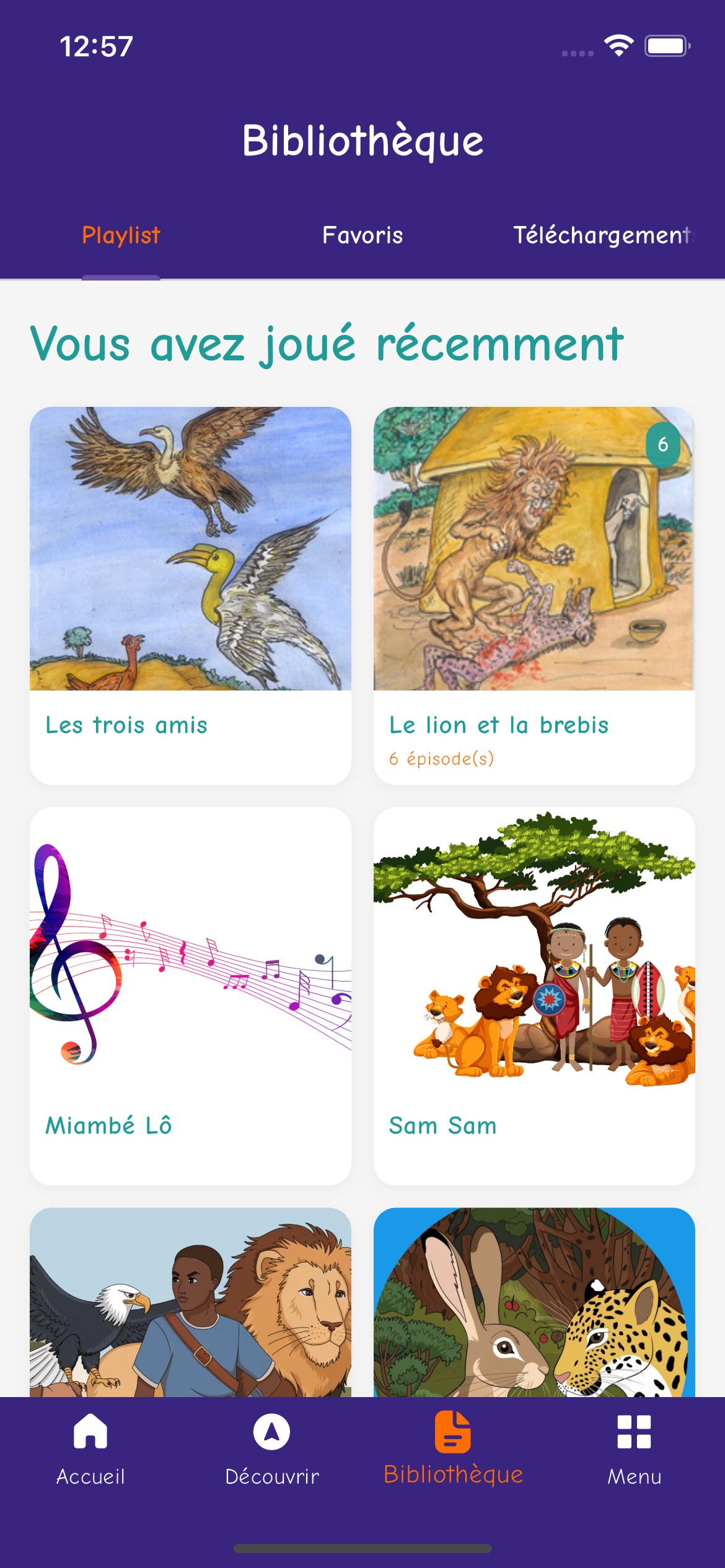Open the Sam Sam story card
Viewport: 725px width, 1568px height.
534,995
